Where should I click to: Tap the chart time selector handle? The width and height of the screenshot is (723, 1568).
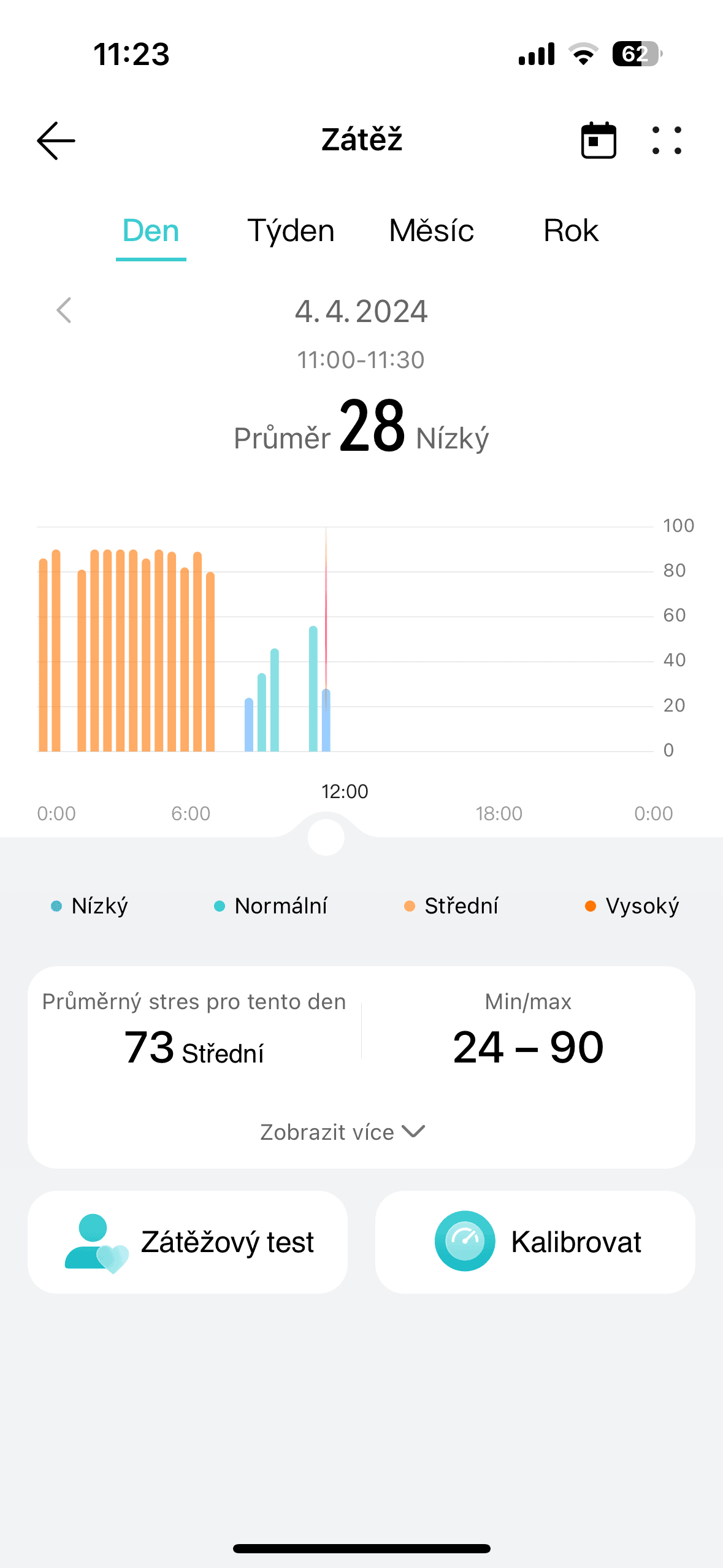point(326,837)
